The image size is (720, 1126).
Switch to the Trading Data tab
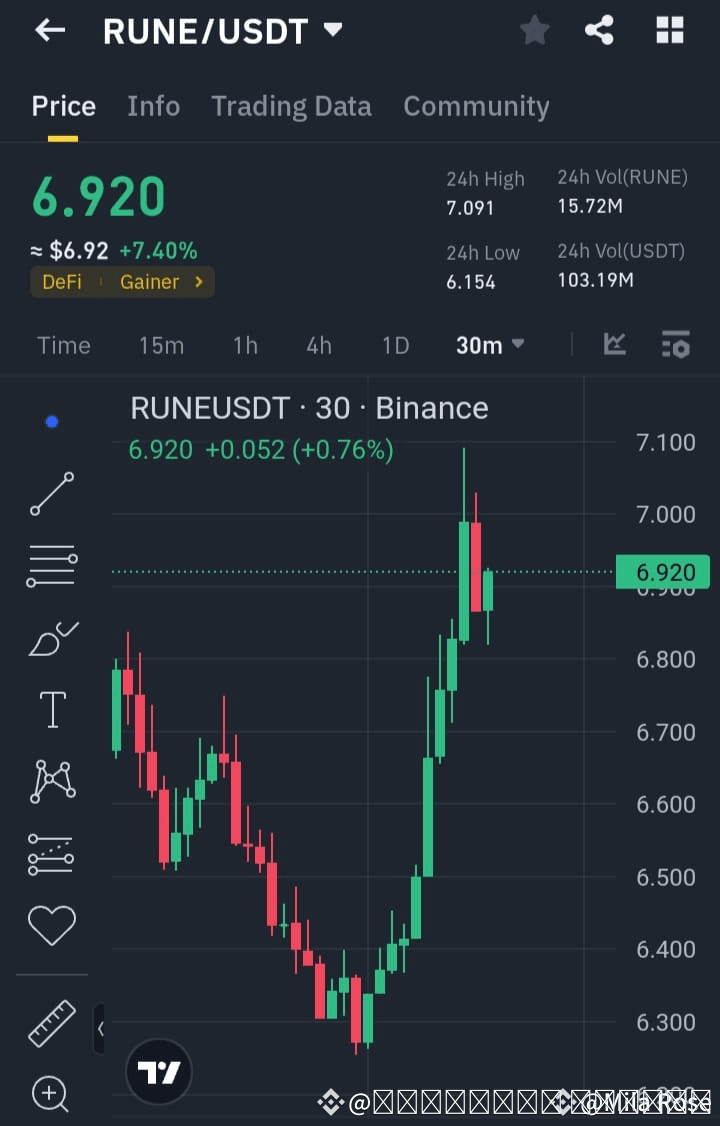pos(291,106)
